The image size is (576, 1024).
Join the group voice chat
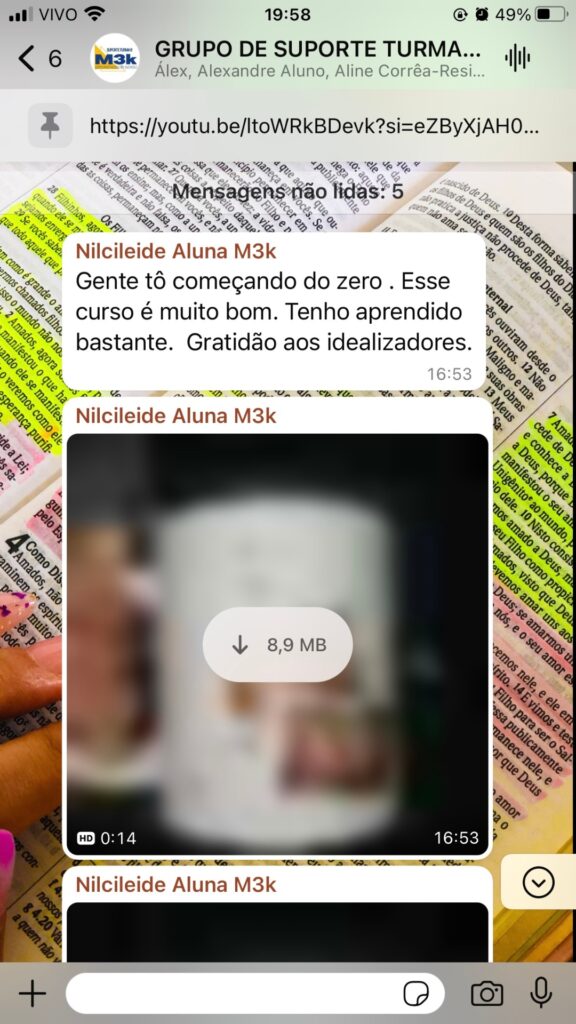518,59
